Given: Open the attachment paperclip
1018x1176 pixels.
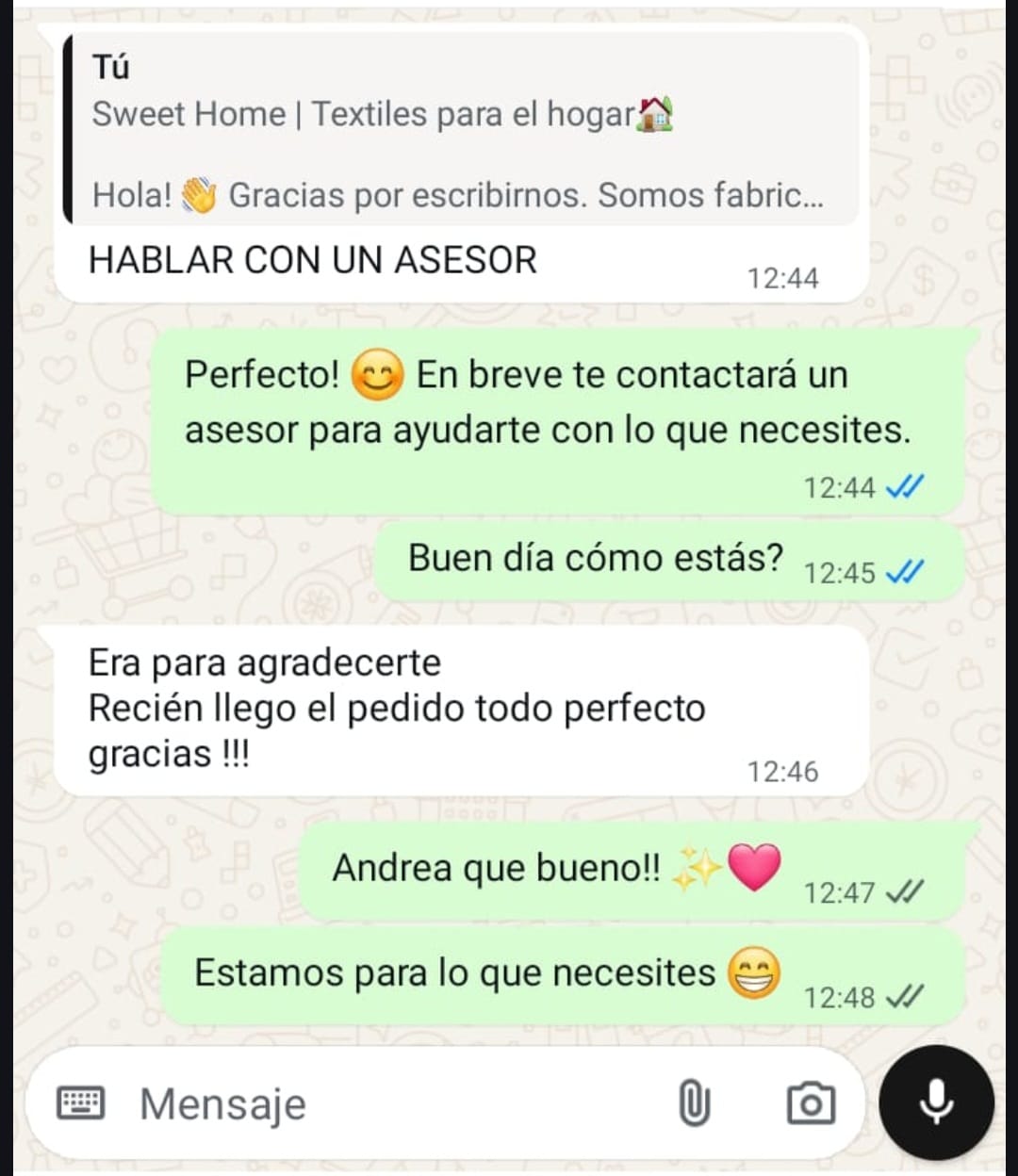Looking at the screenshot, I should point(694,1103).
